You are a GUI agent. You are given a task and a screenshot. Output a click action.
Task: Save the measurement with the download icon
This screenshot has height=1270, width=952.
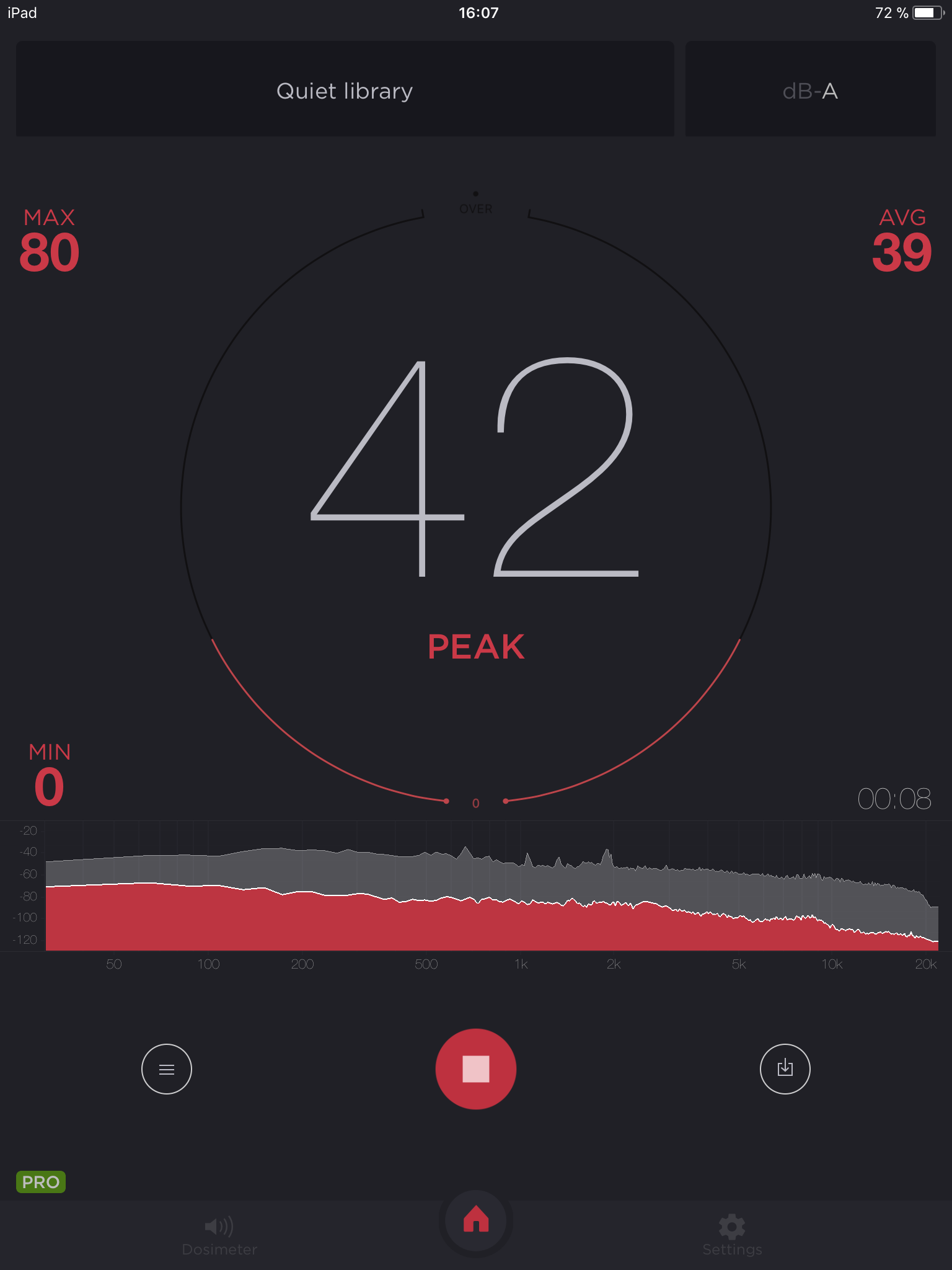pos(785,1068)
